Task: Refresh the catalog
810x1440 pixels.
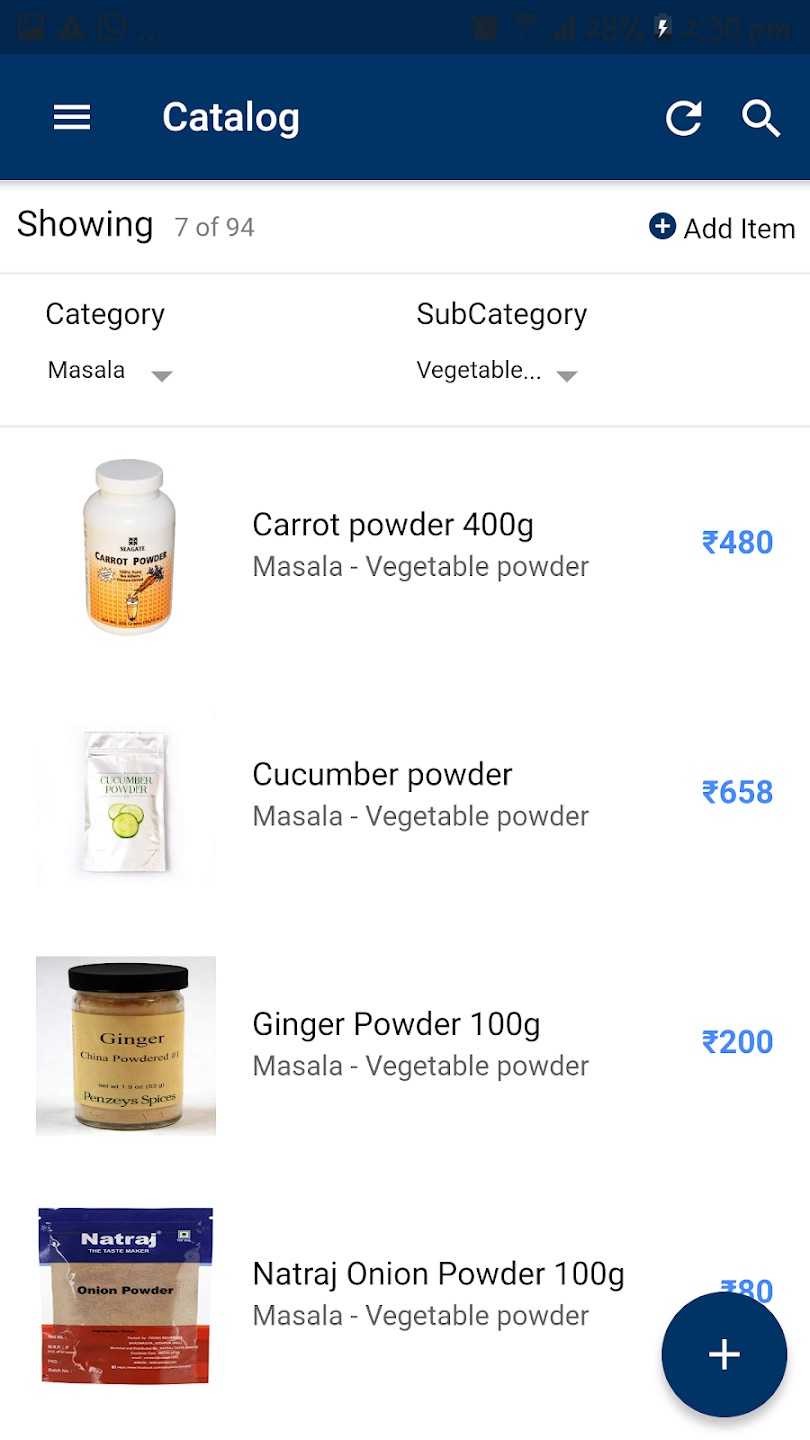Action: pyautogui.click(x=684, y=118)
